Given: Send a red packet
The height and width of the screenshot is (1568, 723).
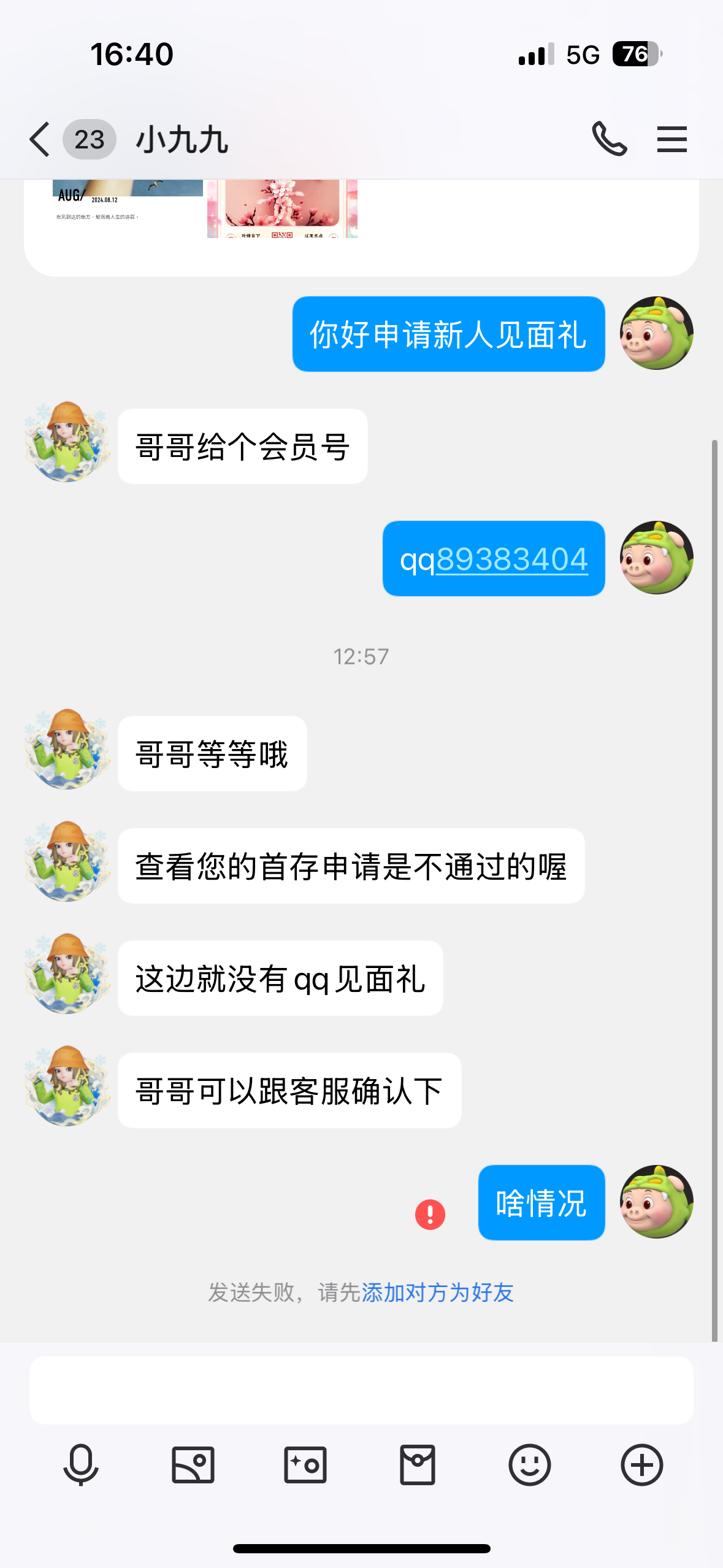Looking at the screenshot, I should click(418, 1465).
